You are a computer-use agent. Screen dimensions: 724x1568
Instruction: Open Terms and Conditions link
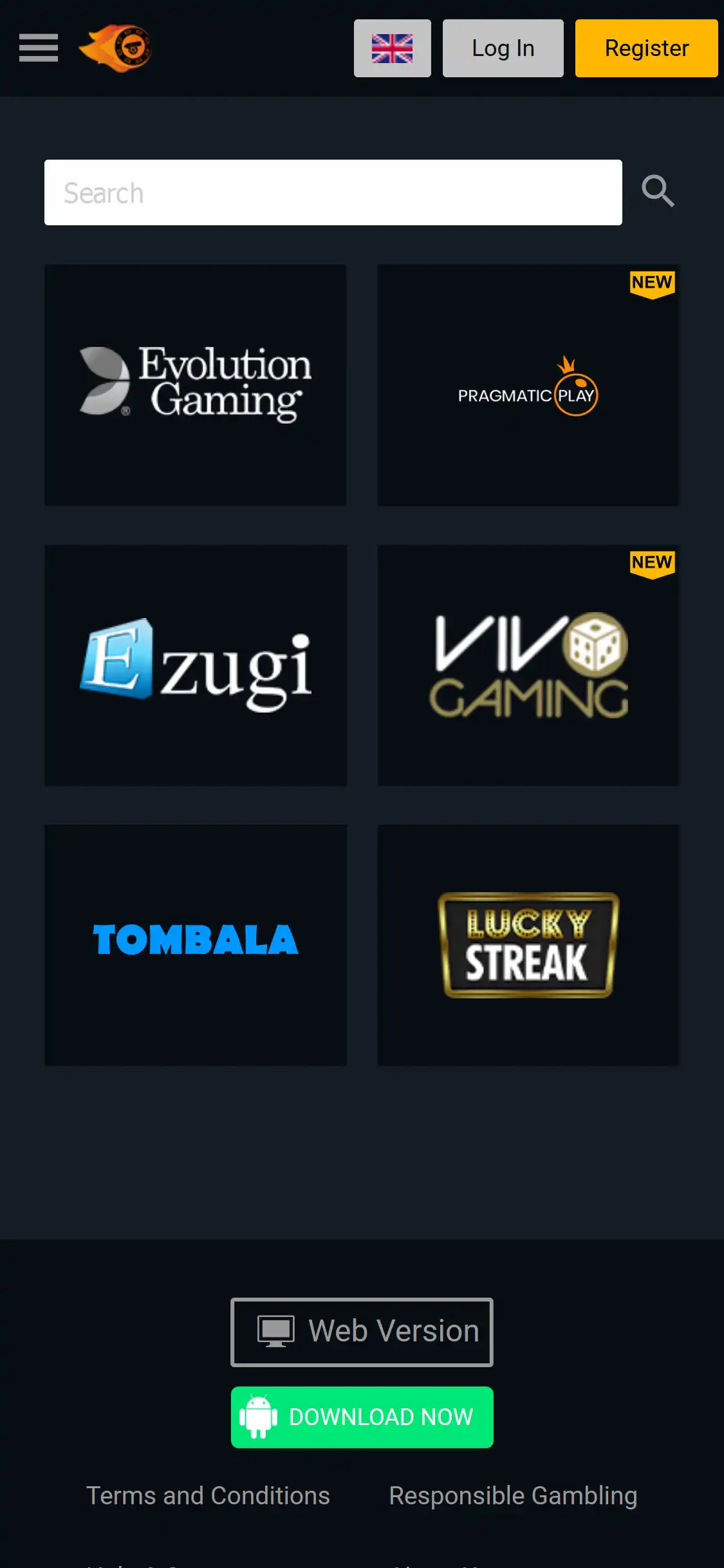pos(208,1496)
